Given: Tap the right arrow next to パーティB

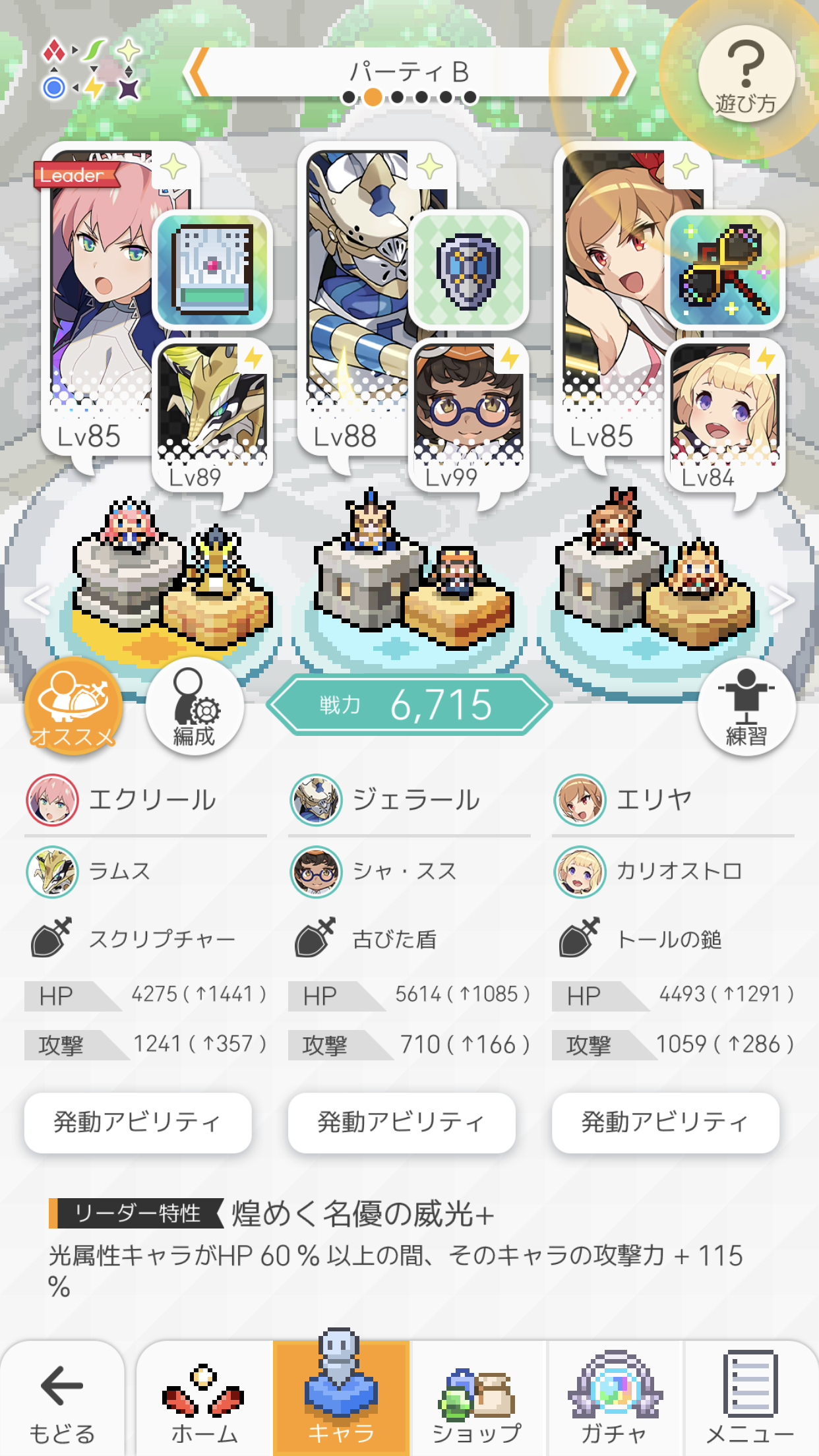Looking at the screenshot, I should pos(620,73).
